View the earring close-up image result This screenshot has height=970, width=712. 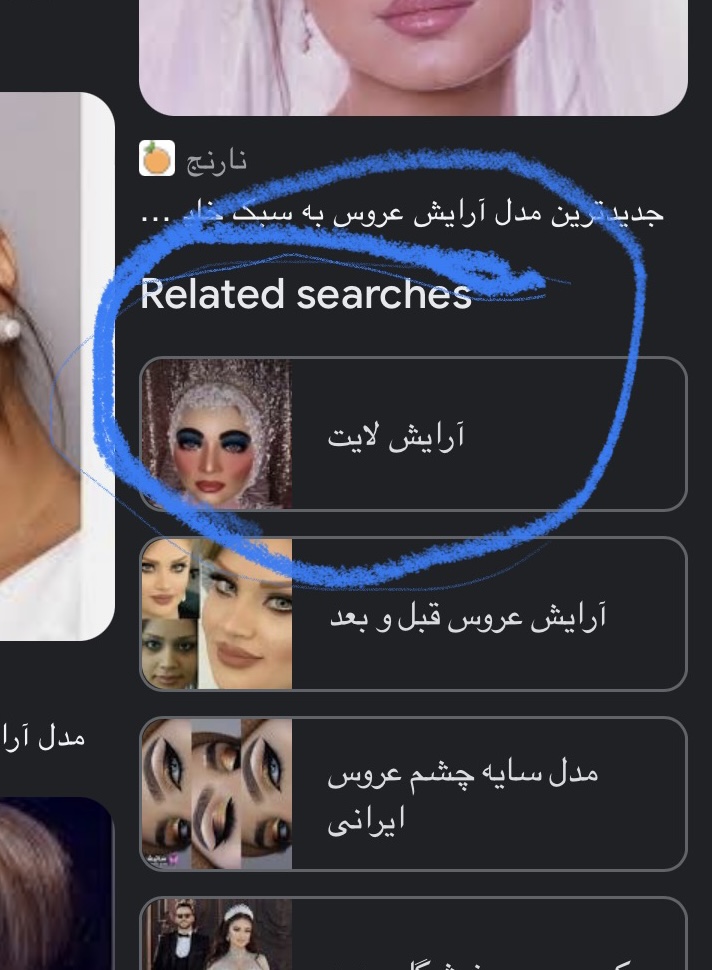pyautogui.click(x=55, y=365)
